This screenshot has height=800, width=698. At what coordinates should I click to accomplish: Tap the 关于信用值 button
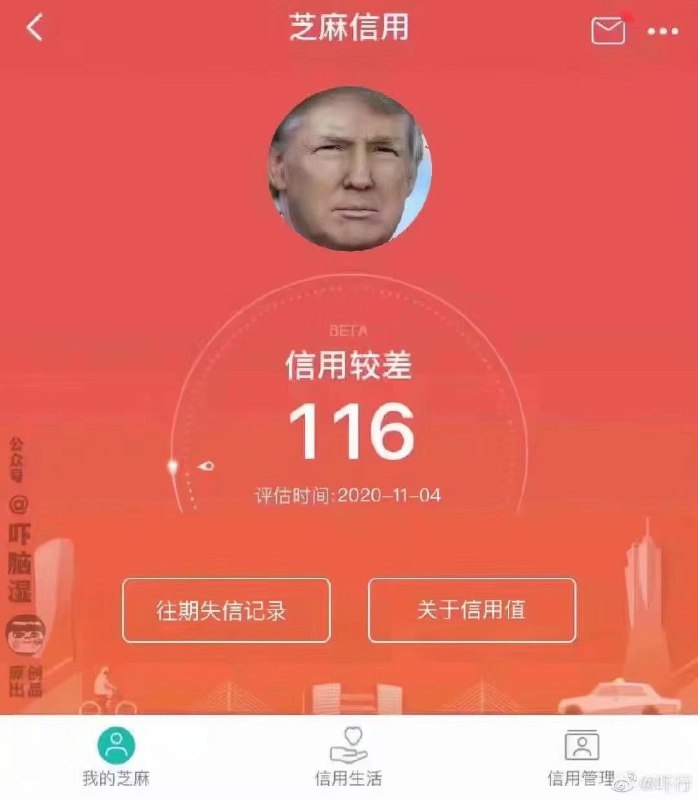pos(472,610)
